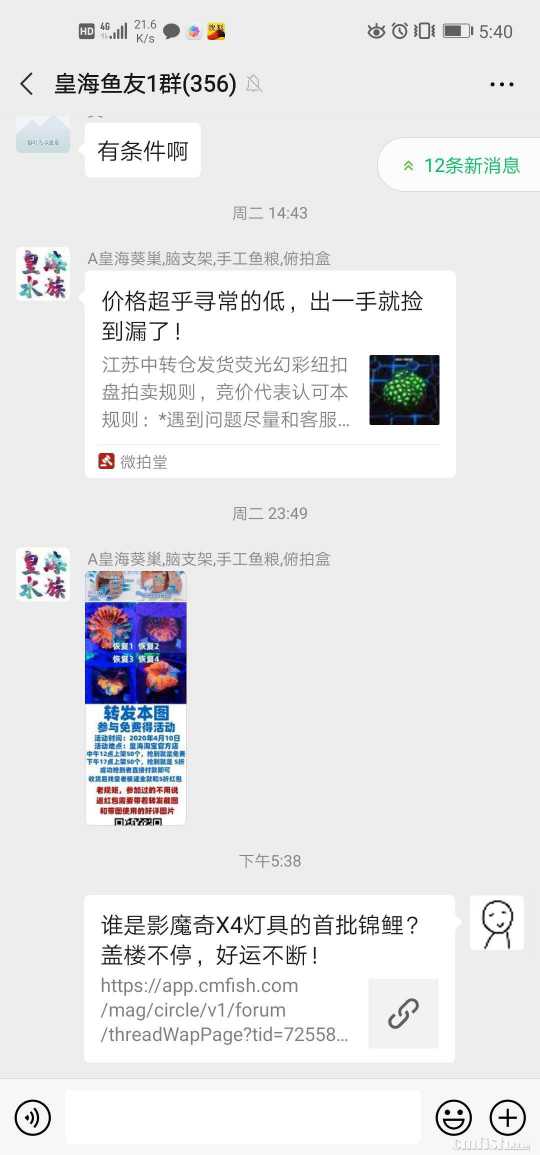Open the group chat overflow menu
This screenshot has height=1155, width=540.
[x=502, y=85]
